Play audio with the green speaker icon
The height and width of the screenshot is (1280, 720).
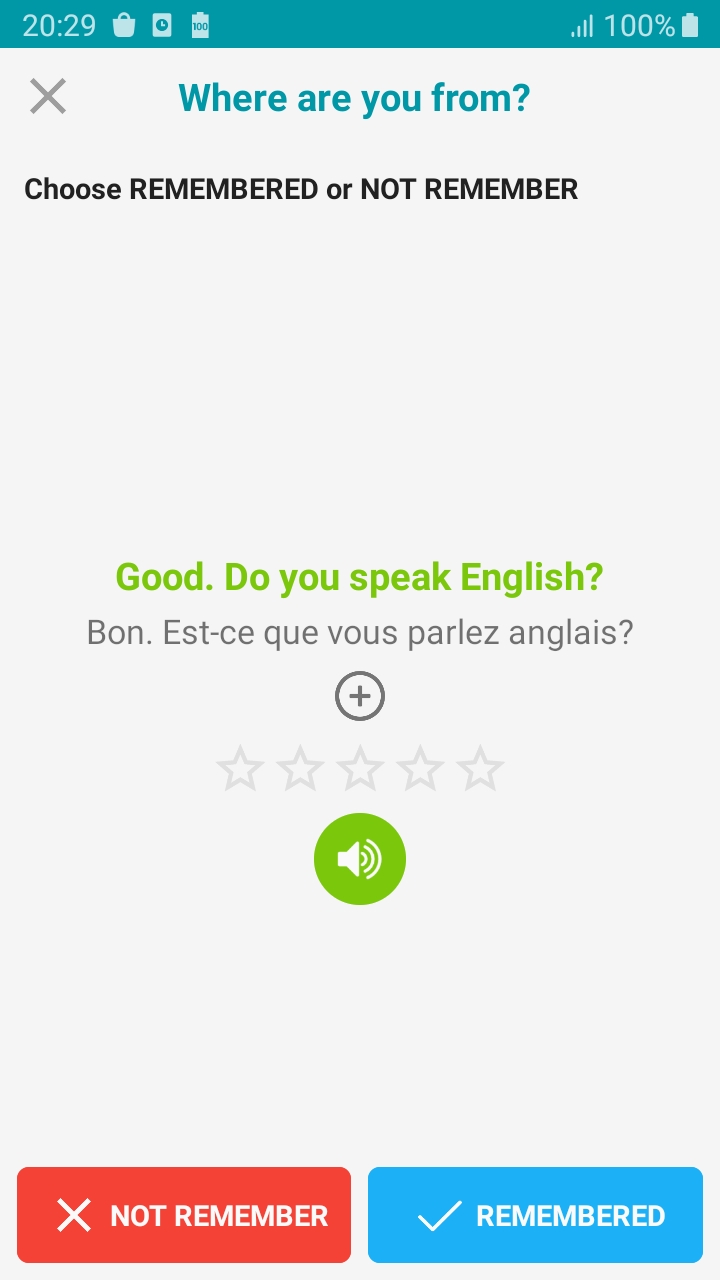360,858
